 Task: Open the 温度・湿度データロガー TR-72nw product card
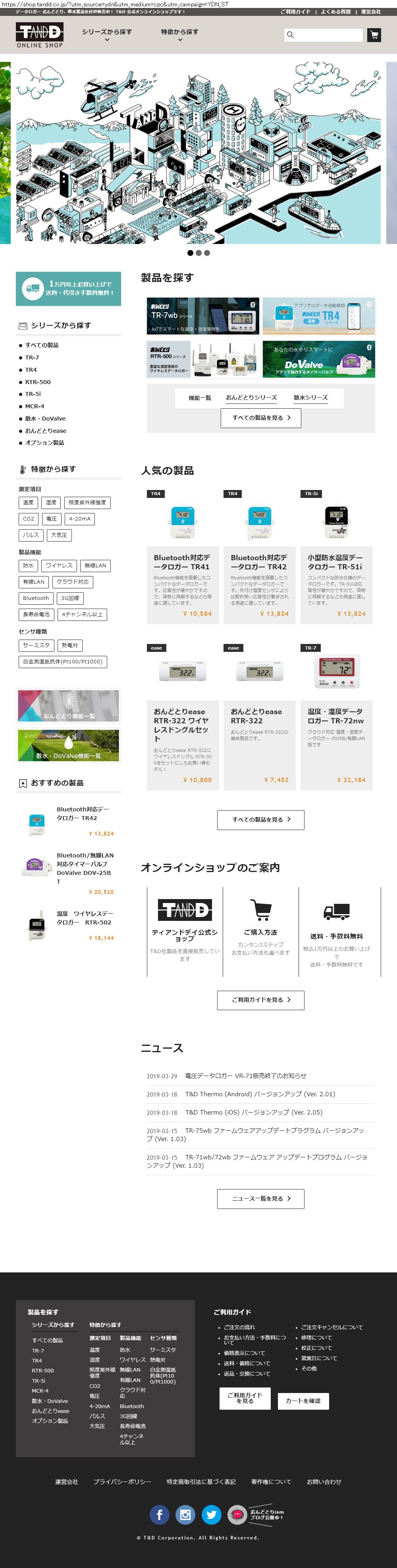click(x=336, y=715)
